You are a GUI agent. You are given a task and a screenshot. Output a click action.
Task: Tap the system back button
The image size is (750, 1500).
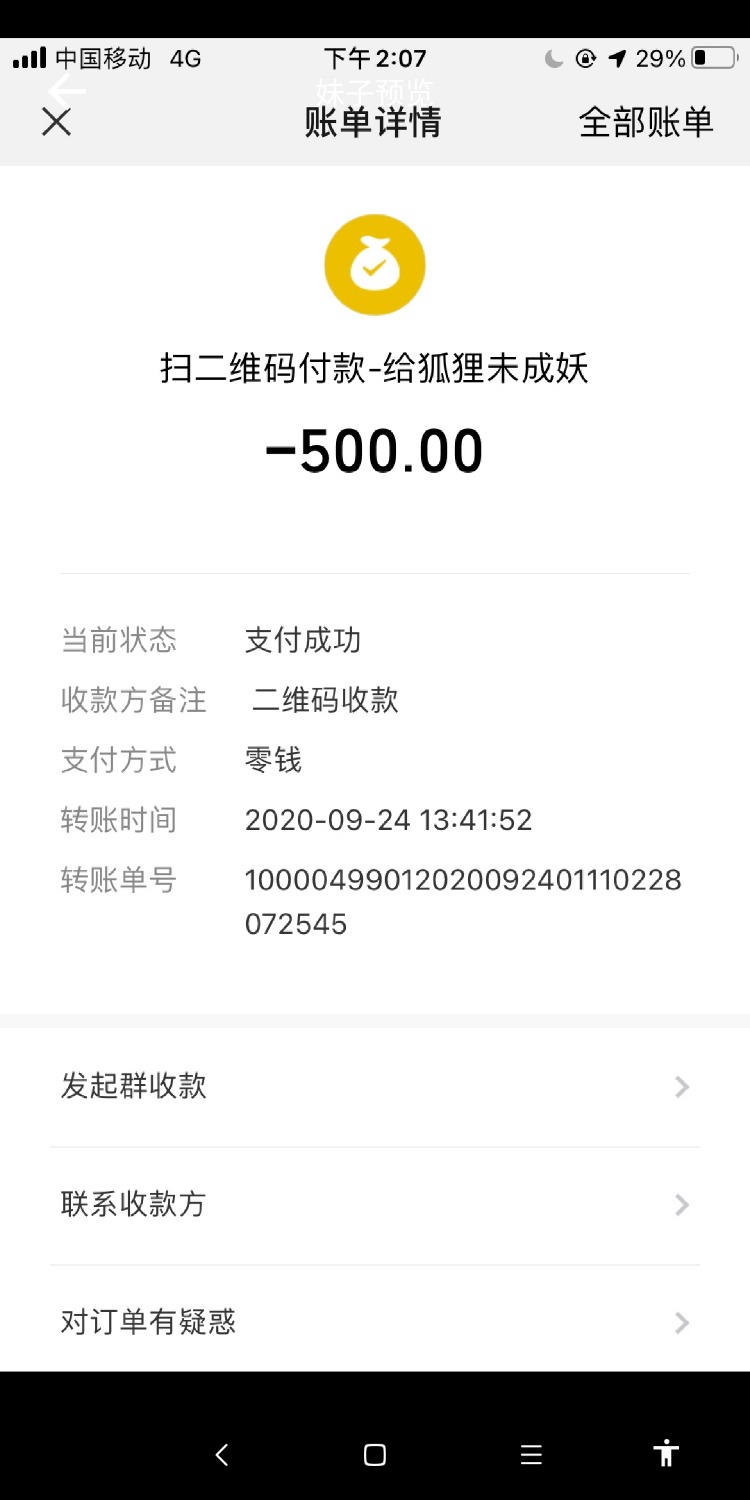pos(222,1455)
